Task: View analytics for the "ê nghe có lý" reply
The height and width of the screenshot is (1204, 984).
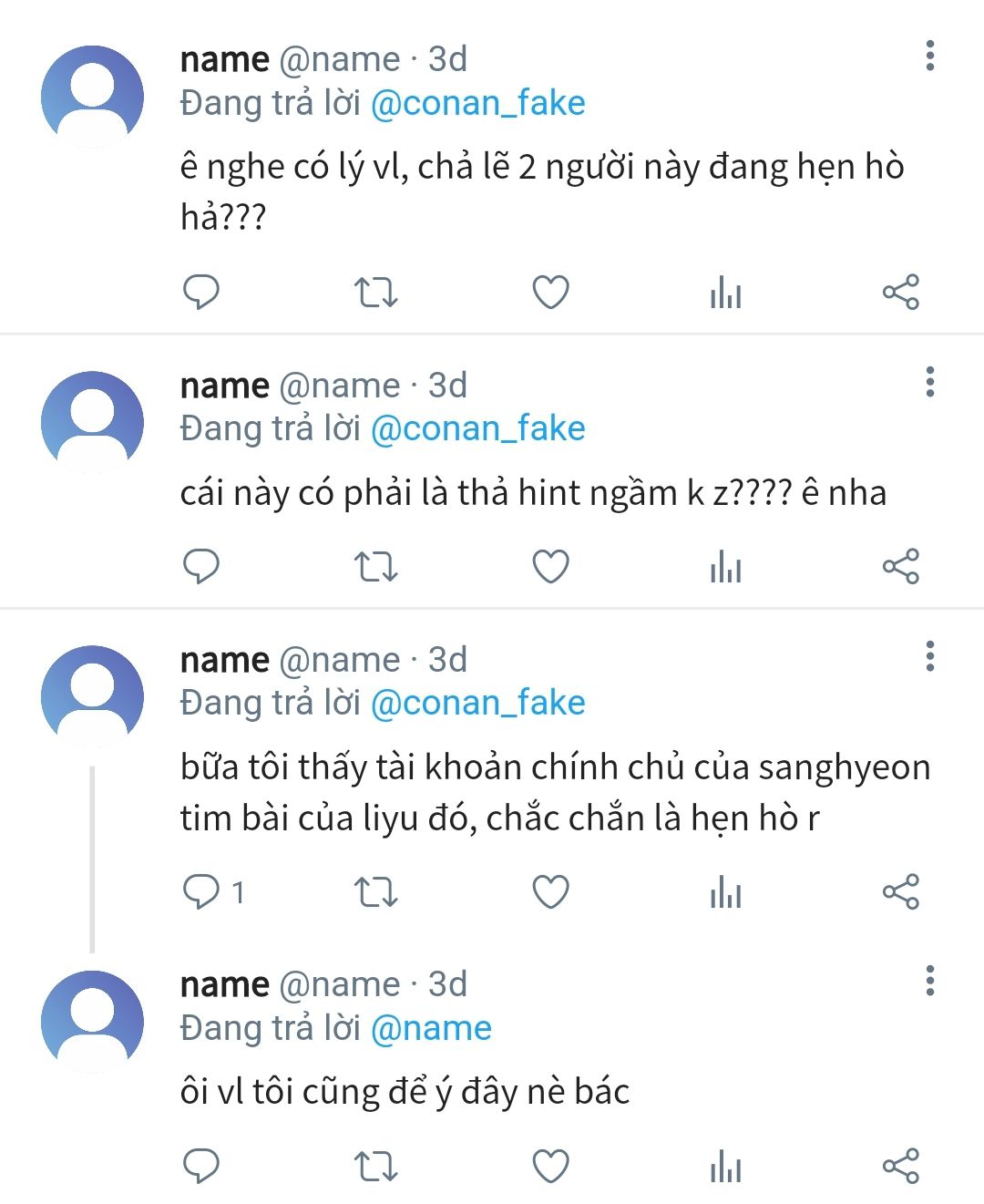Action: [725, 293]
